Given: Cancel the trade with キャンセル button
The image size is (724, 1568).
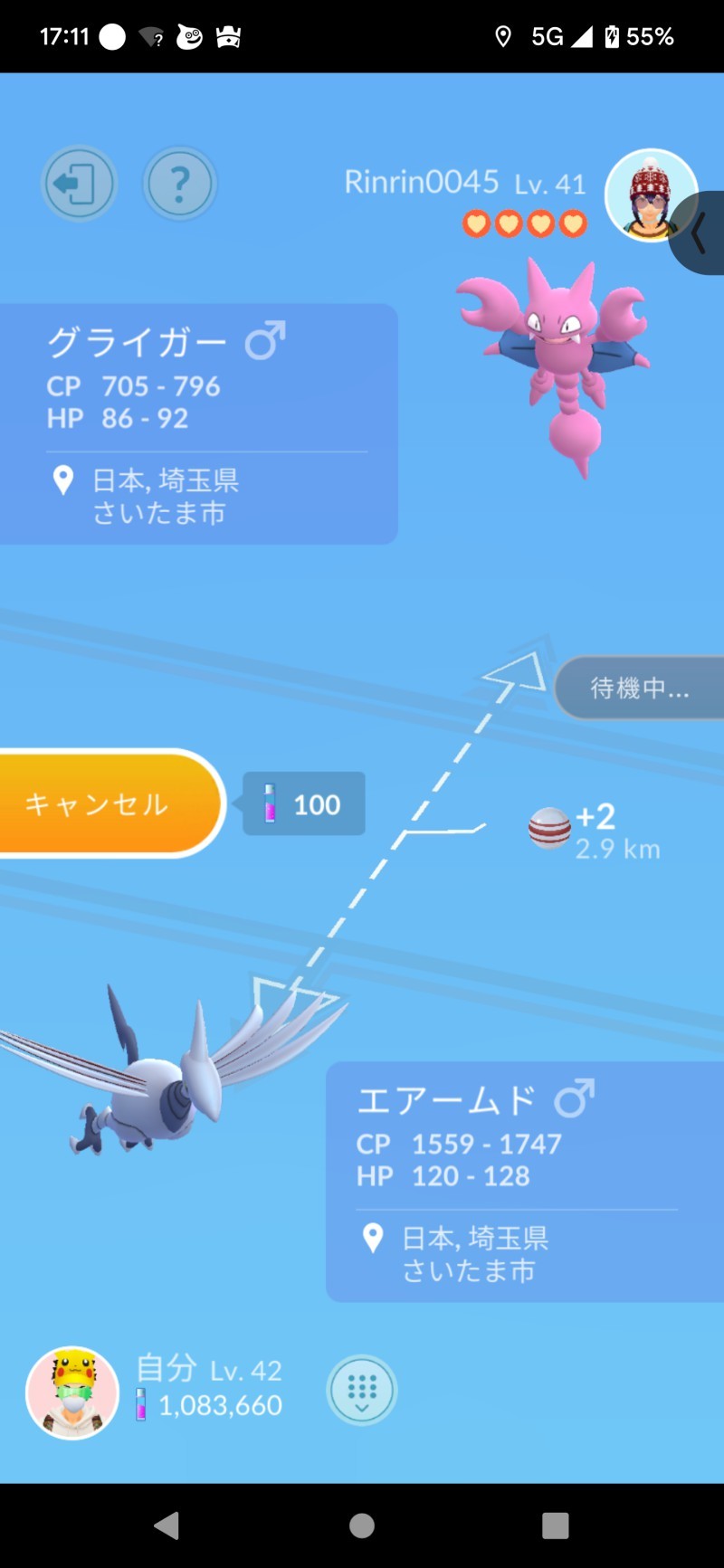Looking at the screenshot, I should [107, 803].
